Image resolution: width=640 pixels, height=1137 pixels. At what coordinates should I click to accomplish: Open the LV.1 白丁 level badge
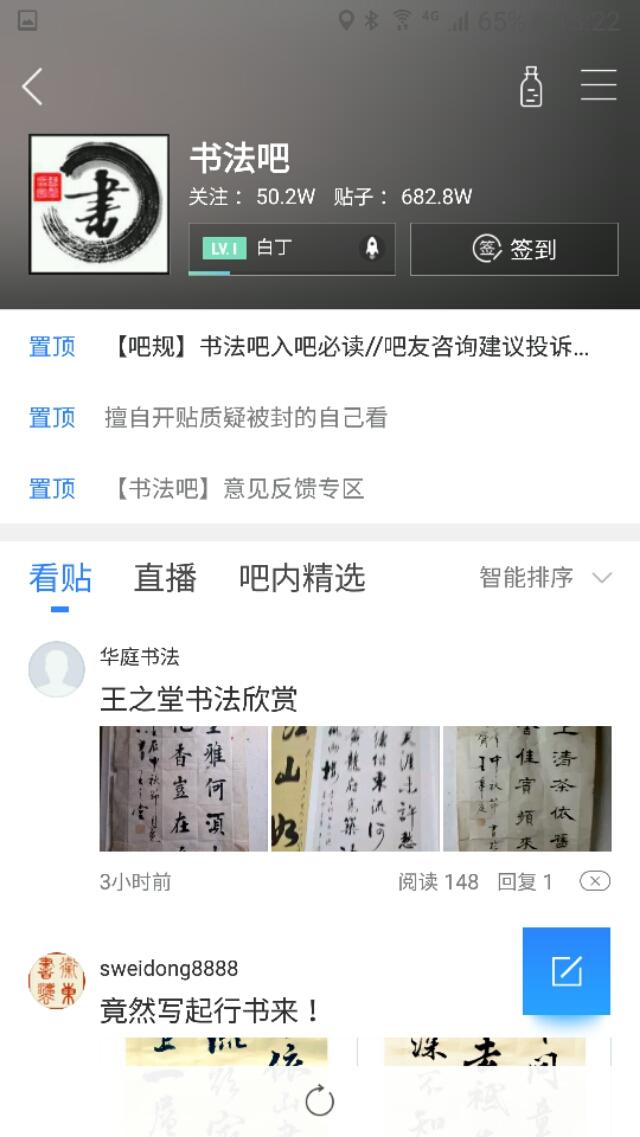pyautogui.click(x=292, y=249)
